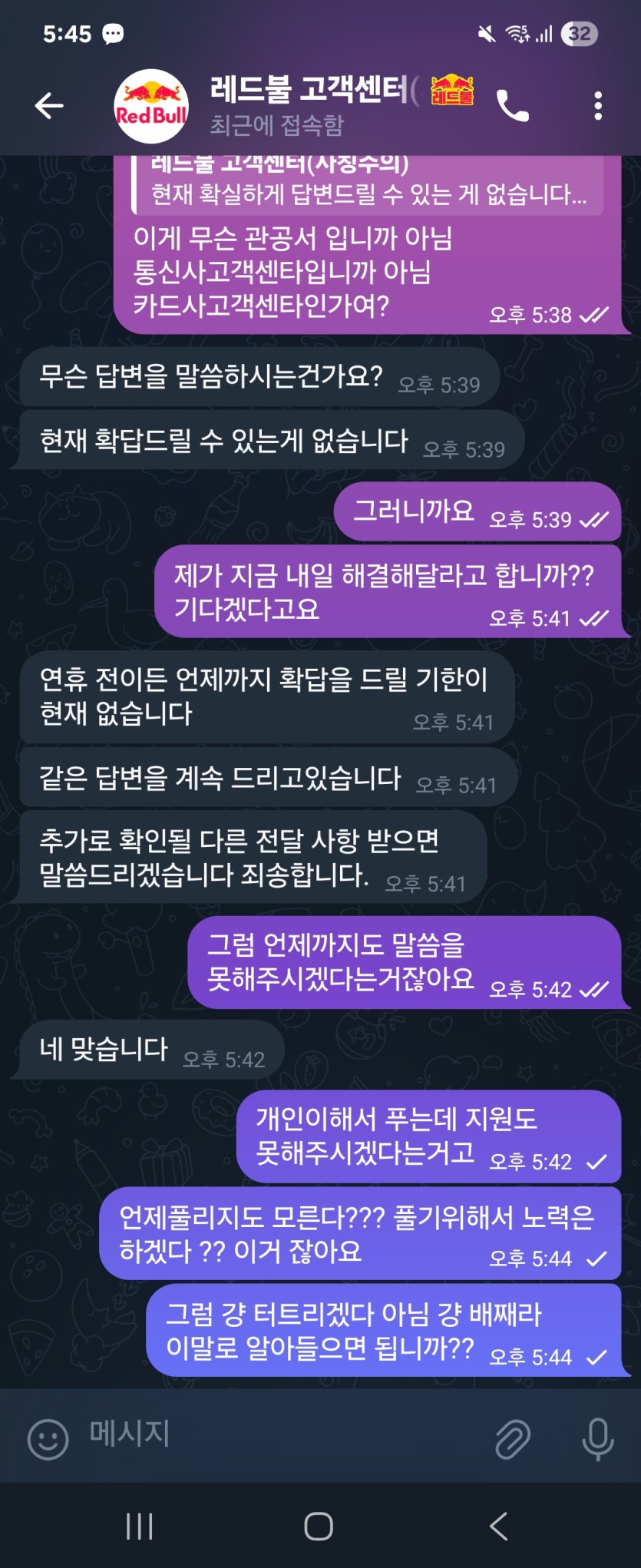
Task: Attach a file with the paperclip
Action: point(512,1438)
